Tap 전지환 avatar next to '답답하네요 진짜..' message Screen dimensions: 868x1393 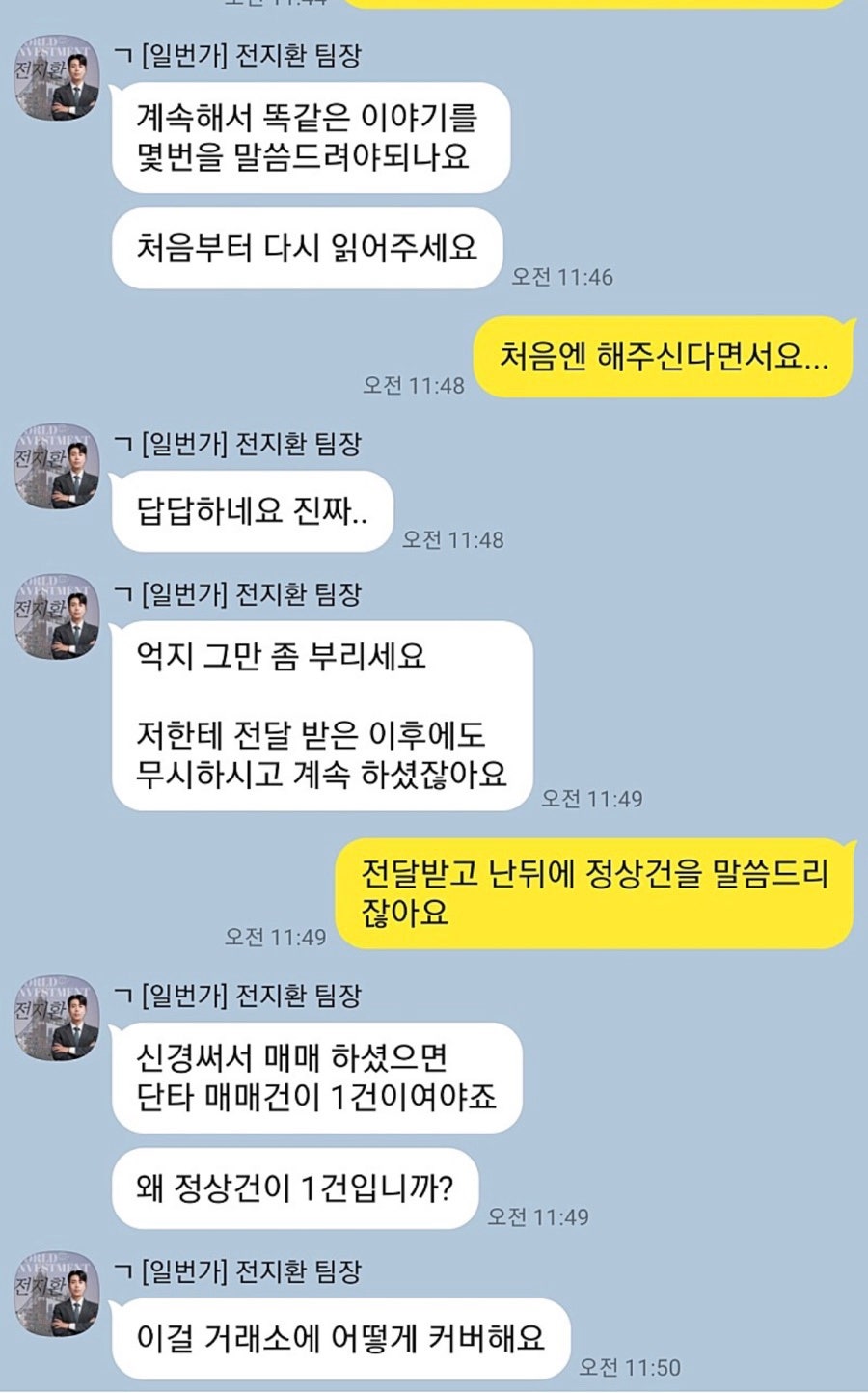(x=58, y=468)
